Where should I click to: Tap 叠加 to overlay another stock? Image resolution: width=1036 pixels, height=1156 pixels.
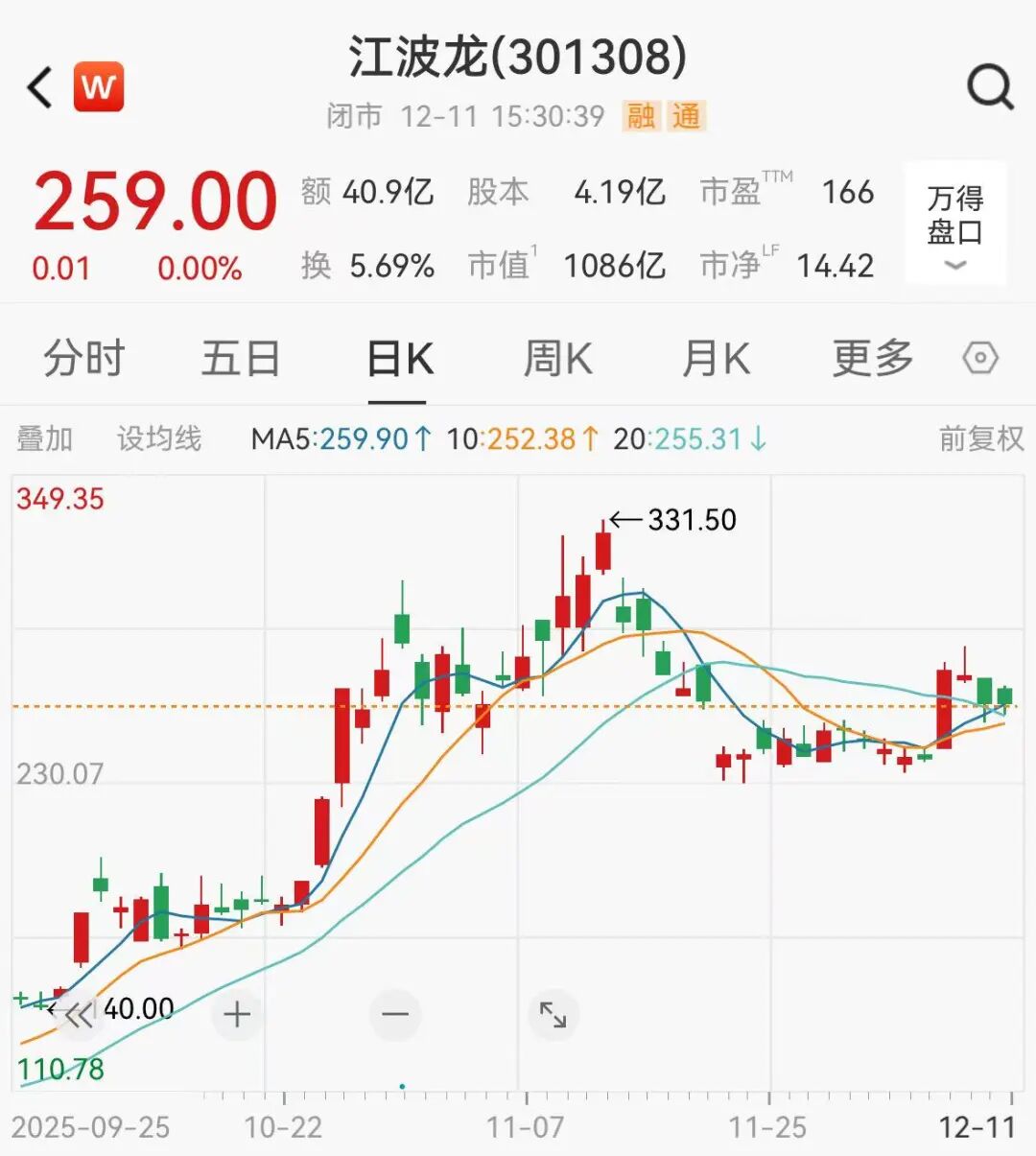[44, 439]
